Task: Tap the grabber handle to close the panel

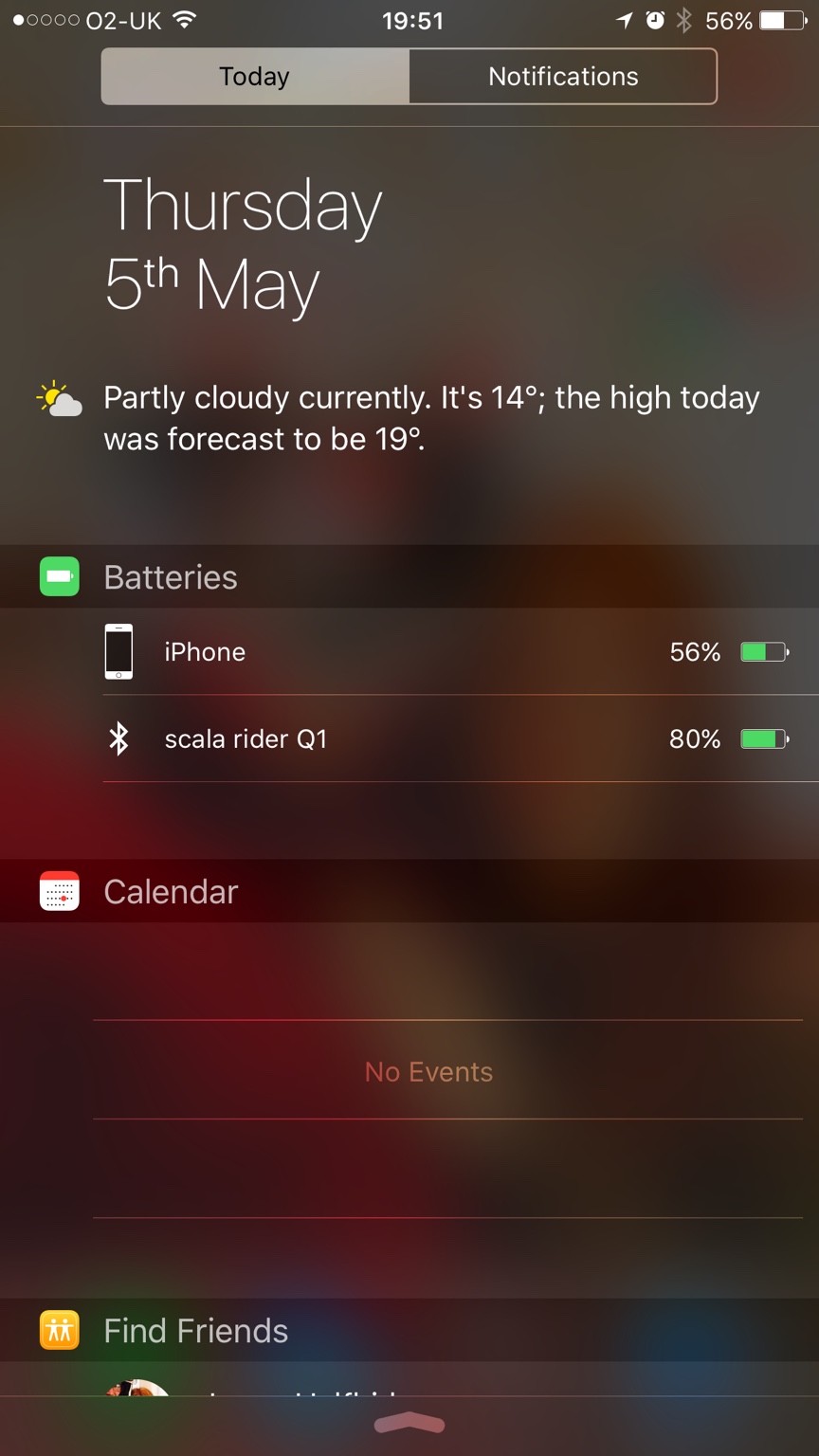Action: 409,1423
